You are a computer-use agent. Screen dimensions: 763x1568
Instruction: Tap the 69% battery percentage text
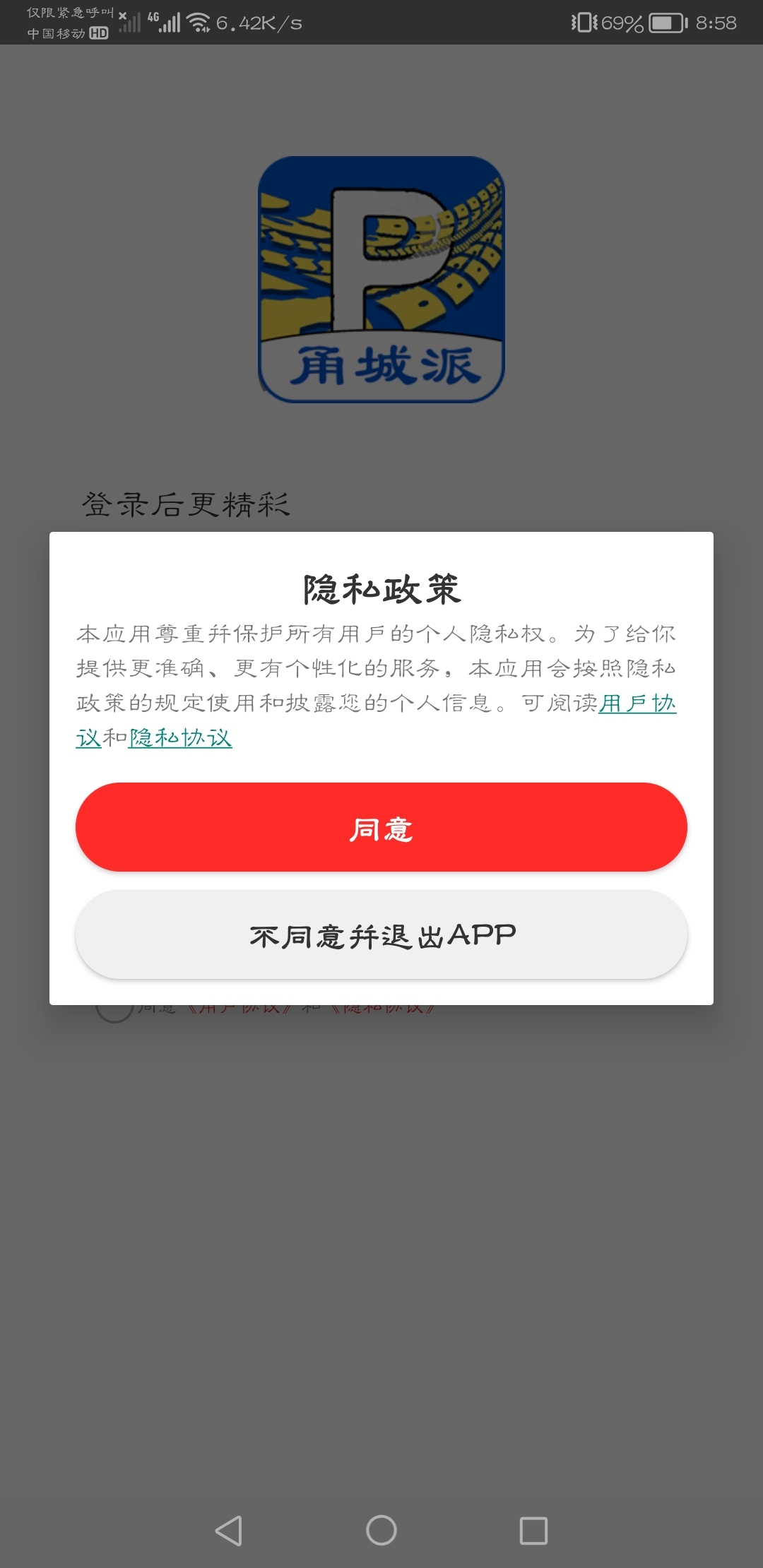coord(623,23)
